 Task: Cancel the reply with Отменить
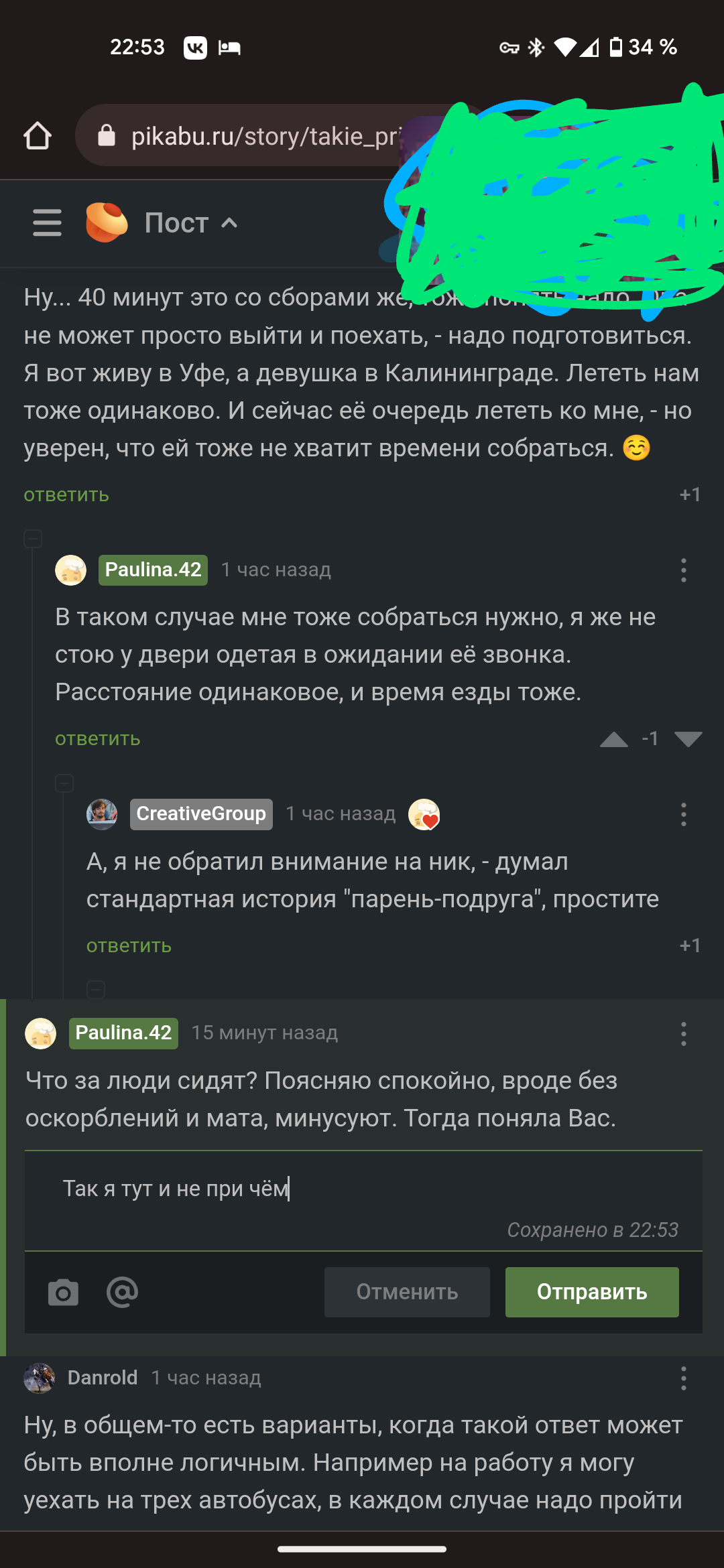tap(407, 1292)
